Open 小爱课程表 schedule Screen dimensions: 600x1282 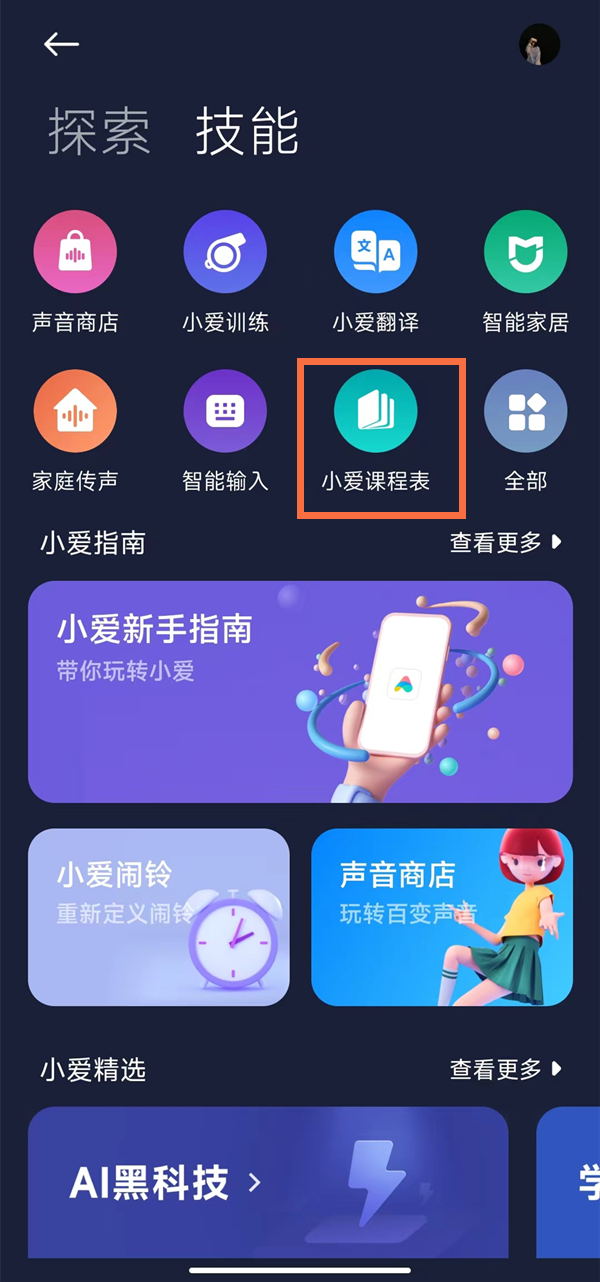click(375, 411)
